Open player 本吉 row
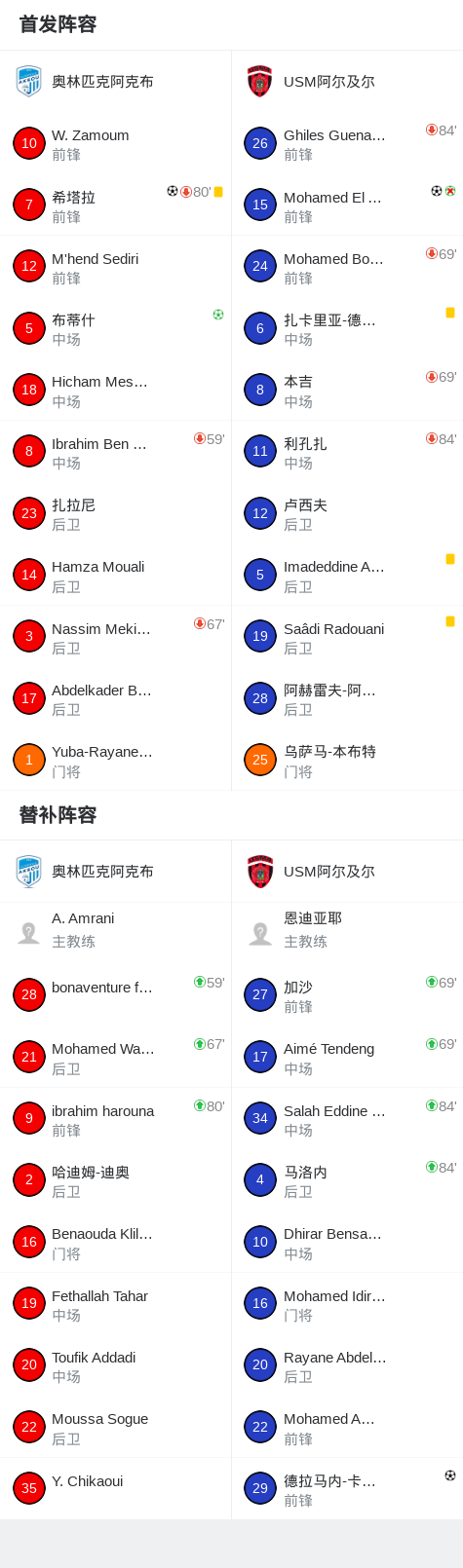 [347, 391]
